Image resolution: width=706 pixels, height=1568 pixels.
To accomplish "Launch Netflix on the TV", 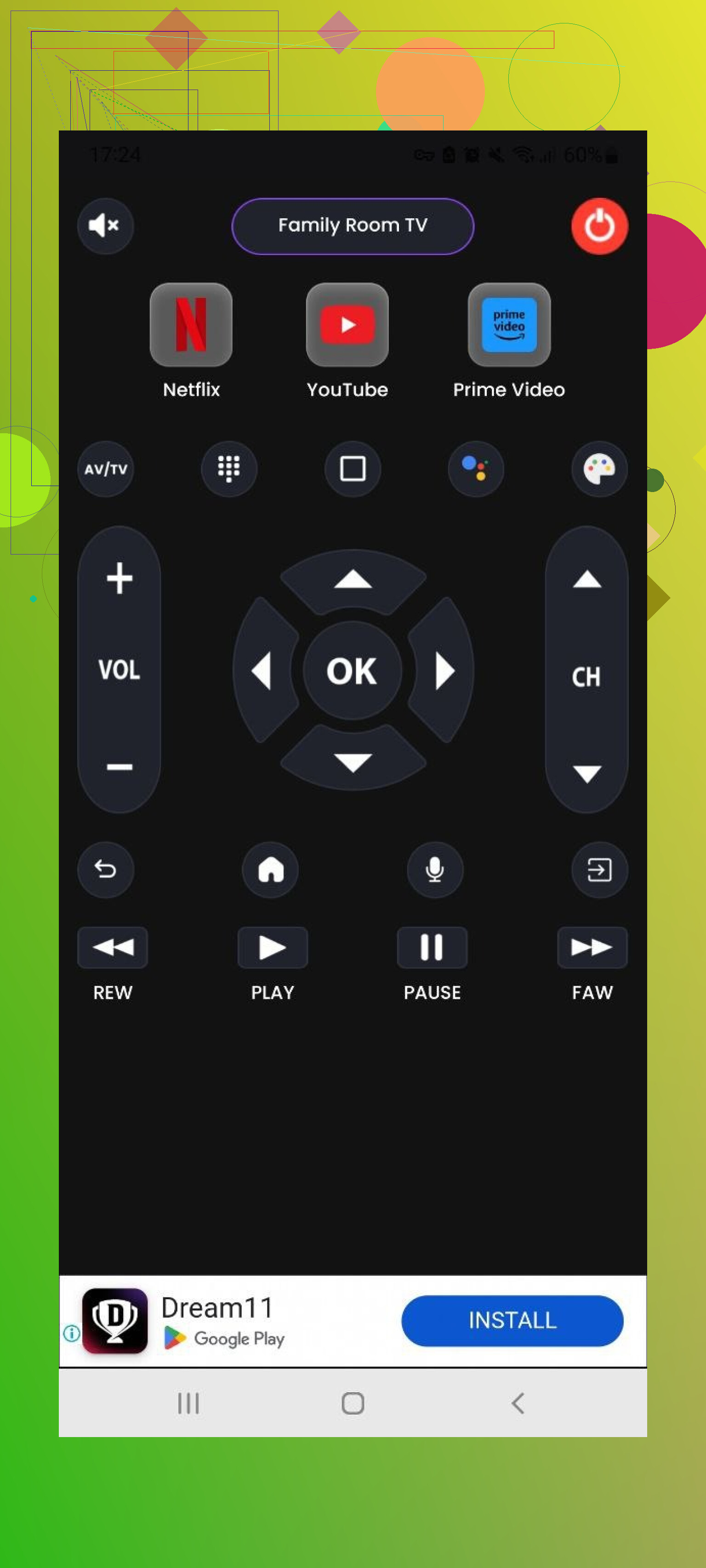I will coord(191,324).
